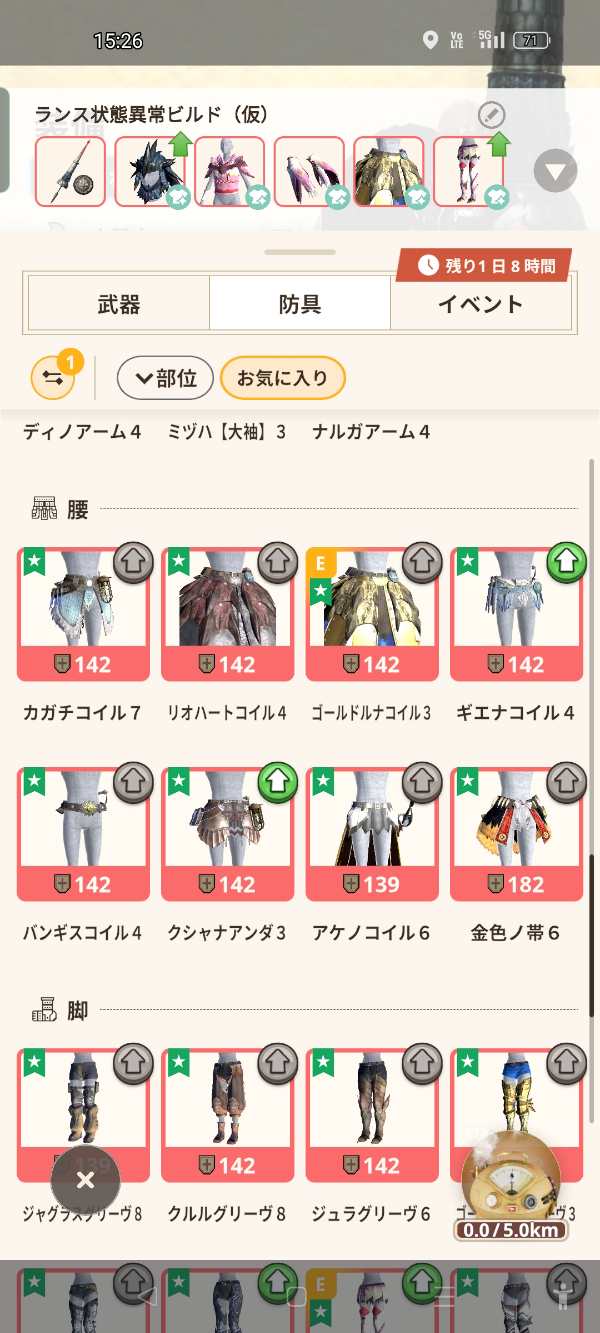Select カガチコイル7 waist armor
The height and width of the screenshot is (1333, 600).
click(x=83, y=614)
